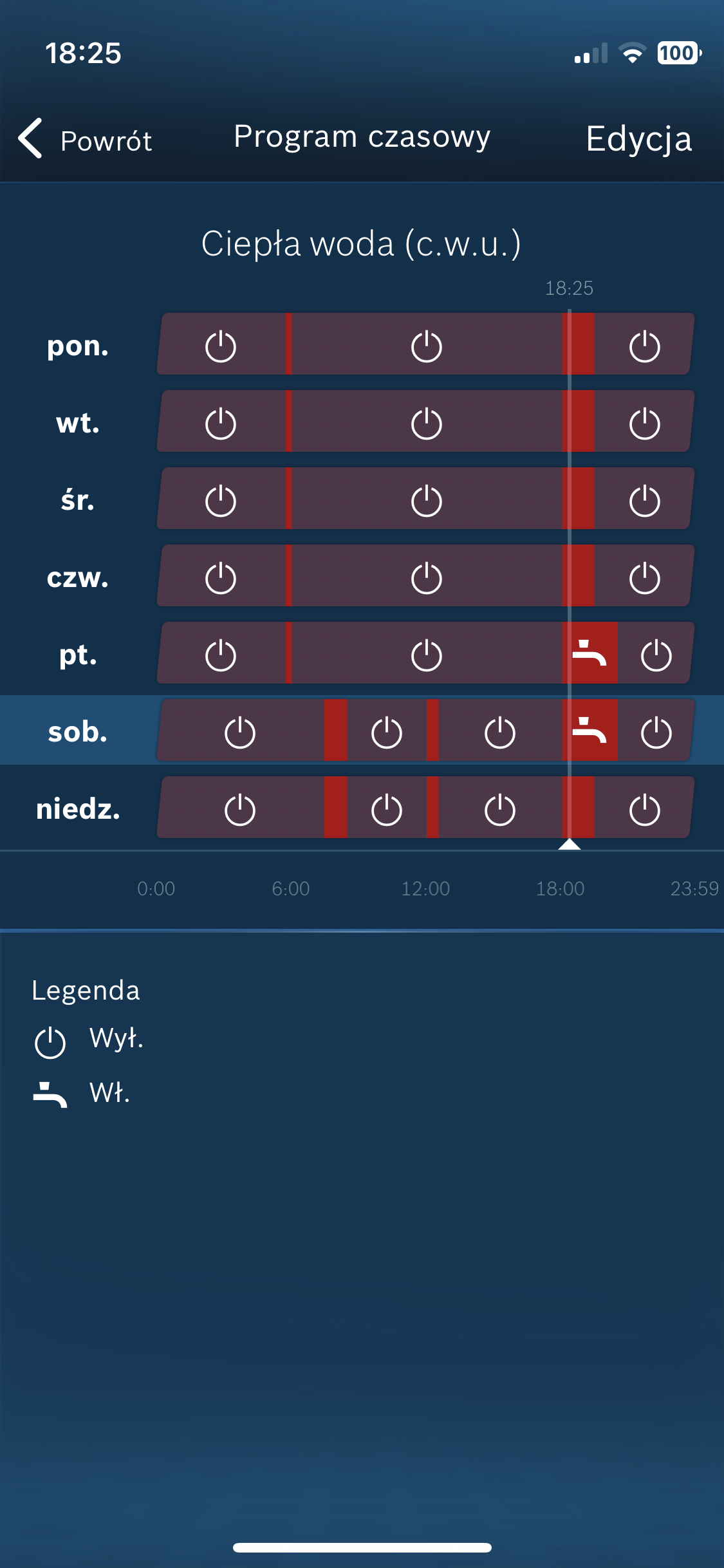This screenshot has height=1568, width=724.
Task: Select the śr. schedule row
Action: (362, 499)
